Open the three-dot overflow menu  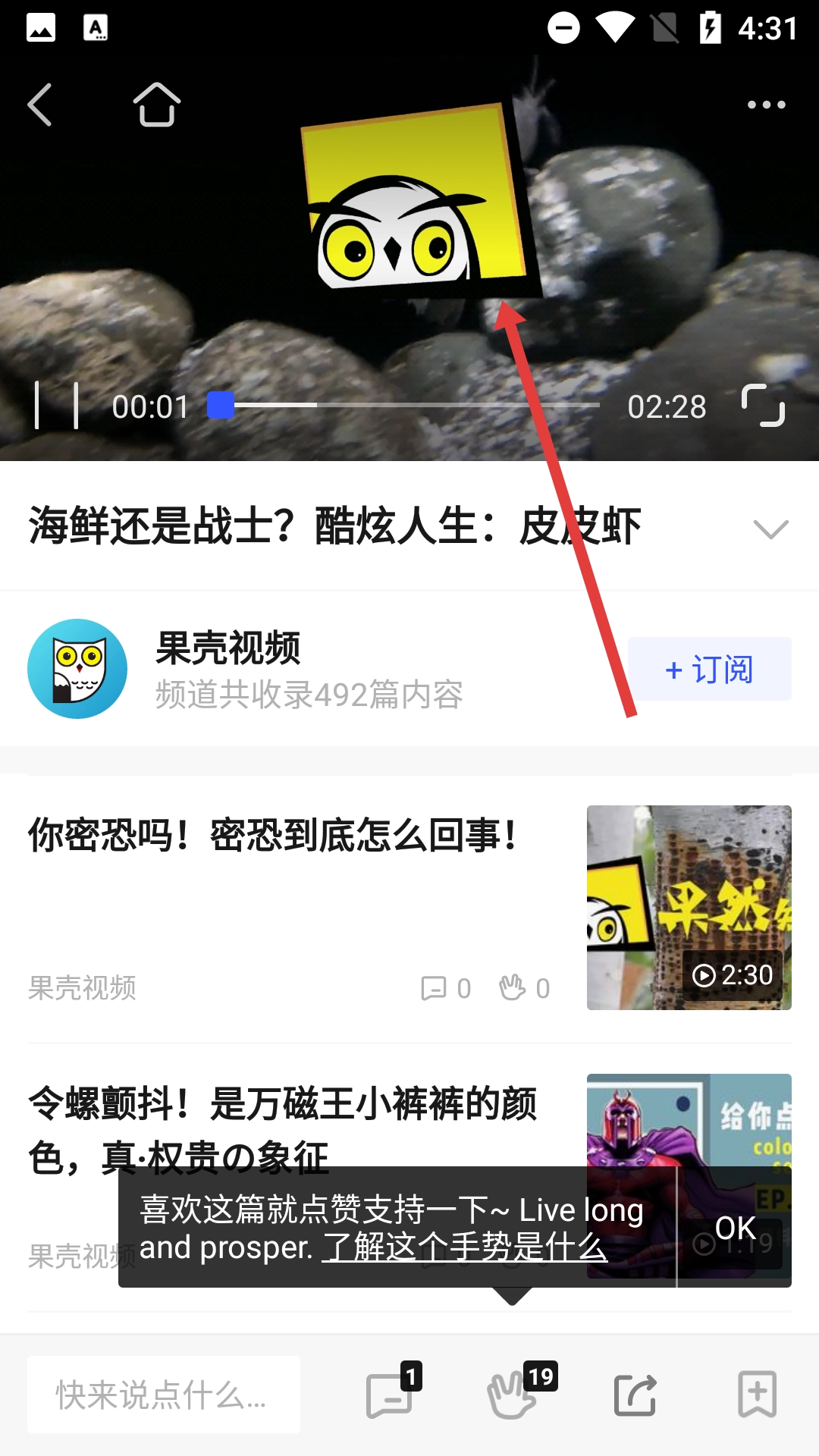coord(766,105)
